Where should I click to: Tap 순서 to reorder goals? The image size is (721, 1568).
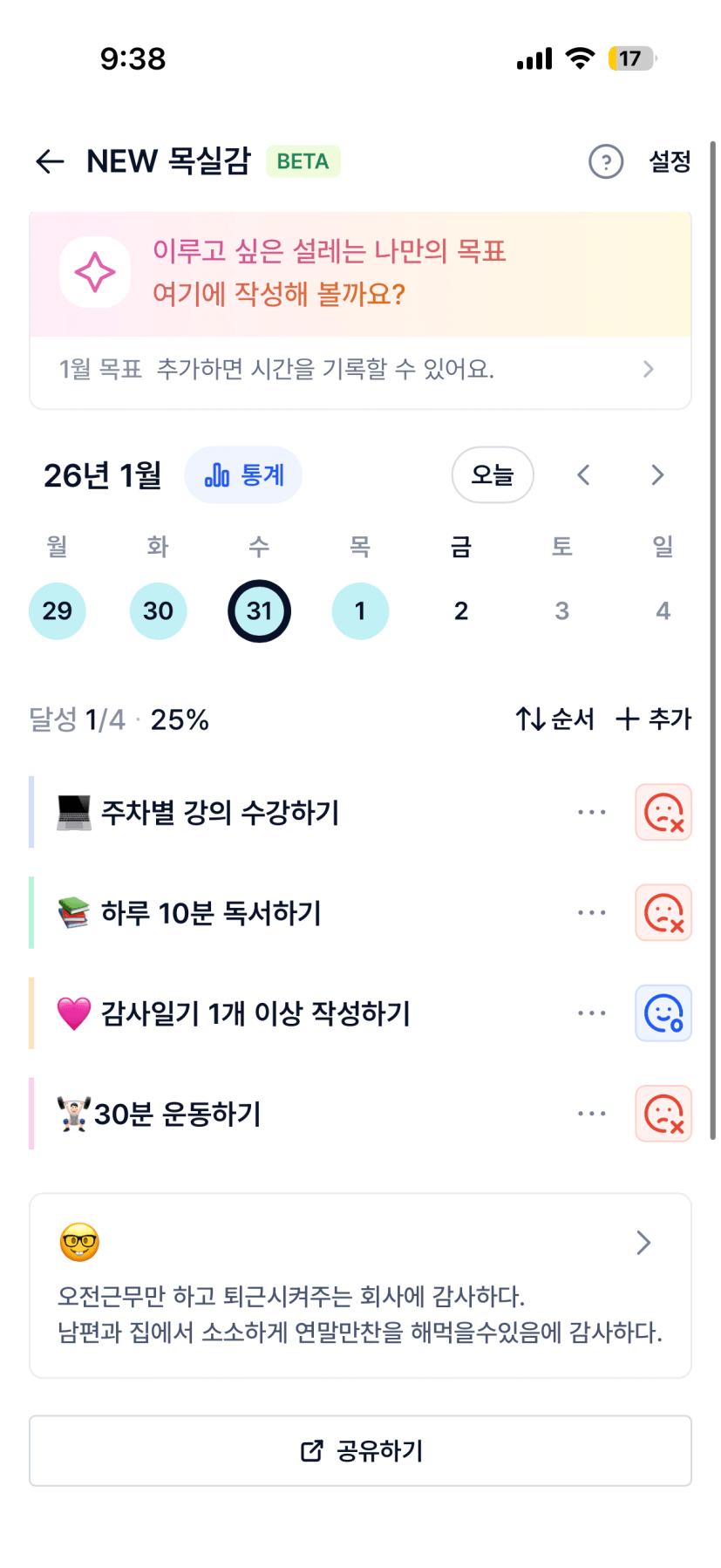pyautogui.click(x=554, y=719)
